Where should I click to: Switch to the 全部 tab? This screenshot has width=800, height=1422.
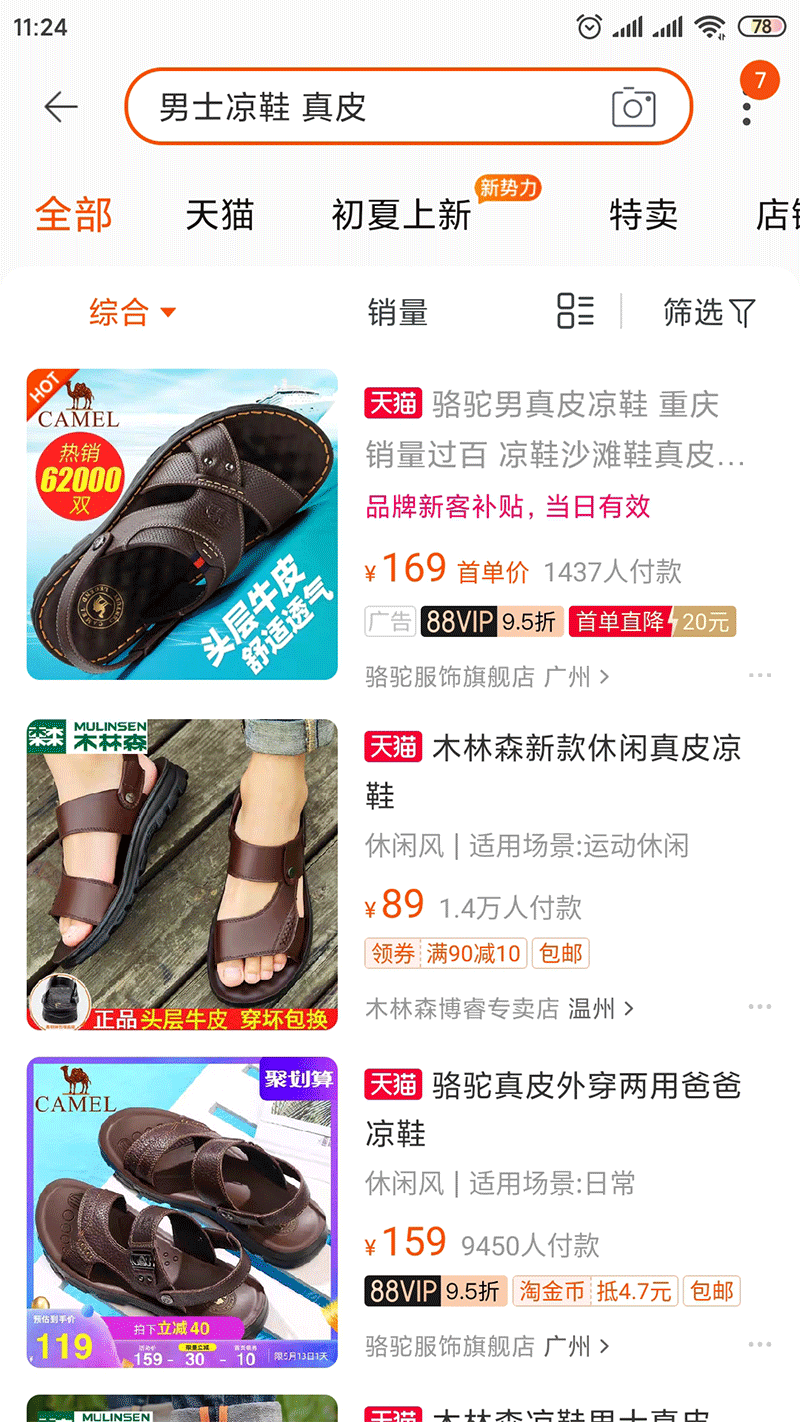pos(74,215)
